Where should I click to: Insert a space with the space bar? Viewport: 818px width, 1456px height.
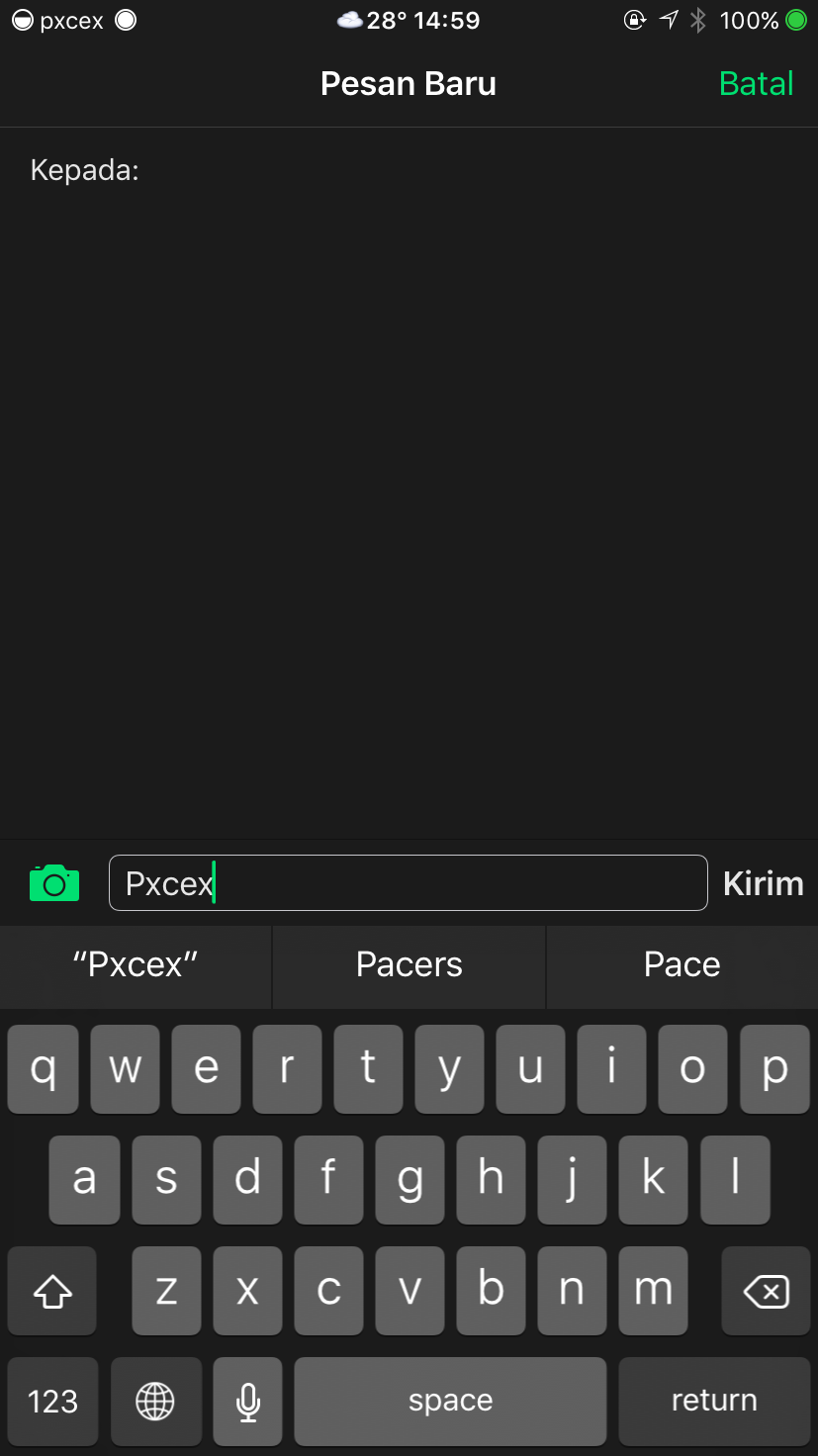click(x=450, y=1401)
